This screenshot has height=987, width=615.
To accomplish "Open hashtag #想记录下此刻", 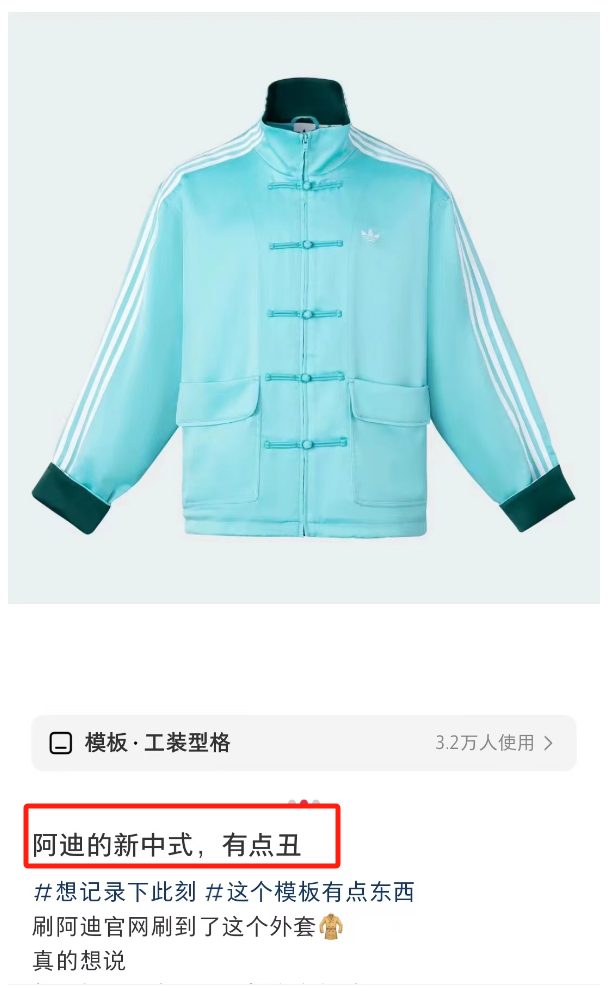I will pyautogui.click(x=115, y=892).
